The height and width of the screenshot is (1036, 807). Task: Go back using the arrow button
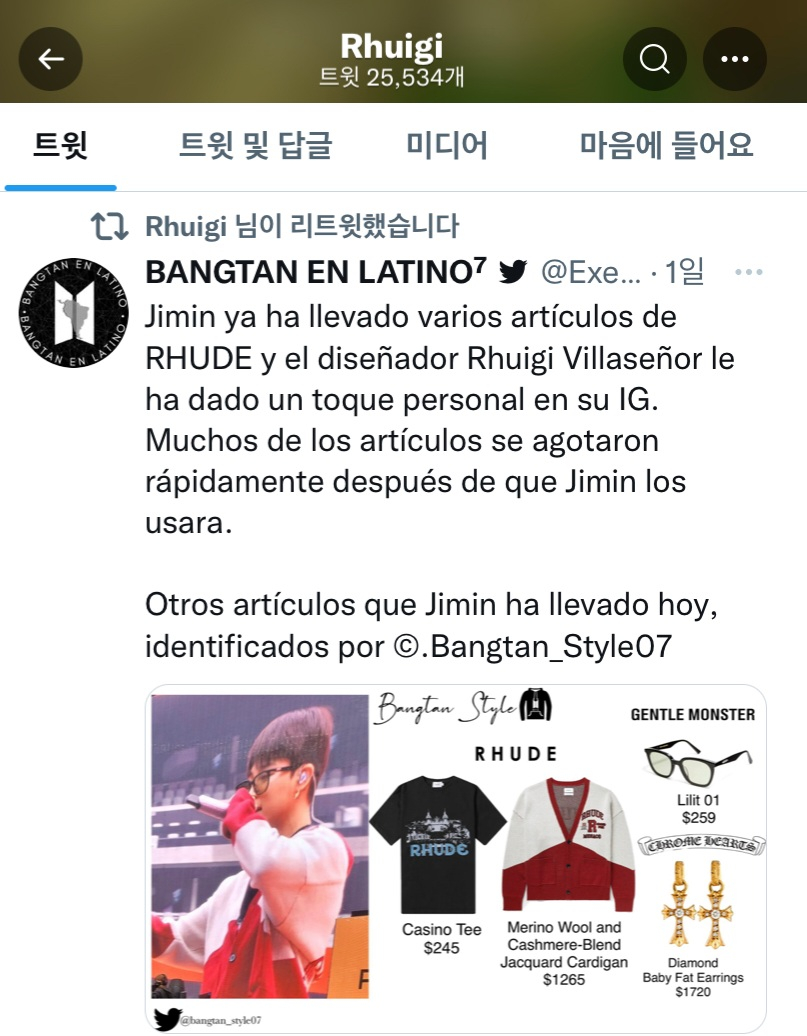51,59
